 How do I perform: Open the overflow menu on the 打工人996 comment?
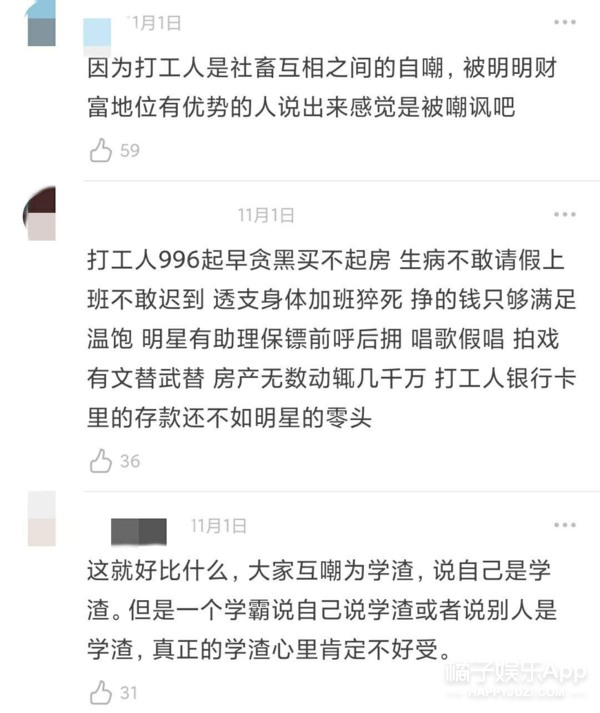coord(565,215)
